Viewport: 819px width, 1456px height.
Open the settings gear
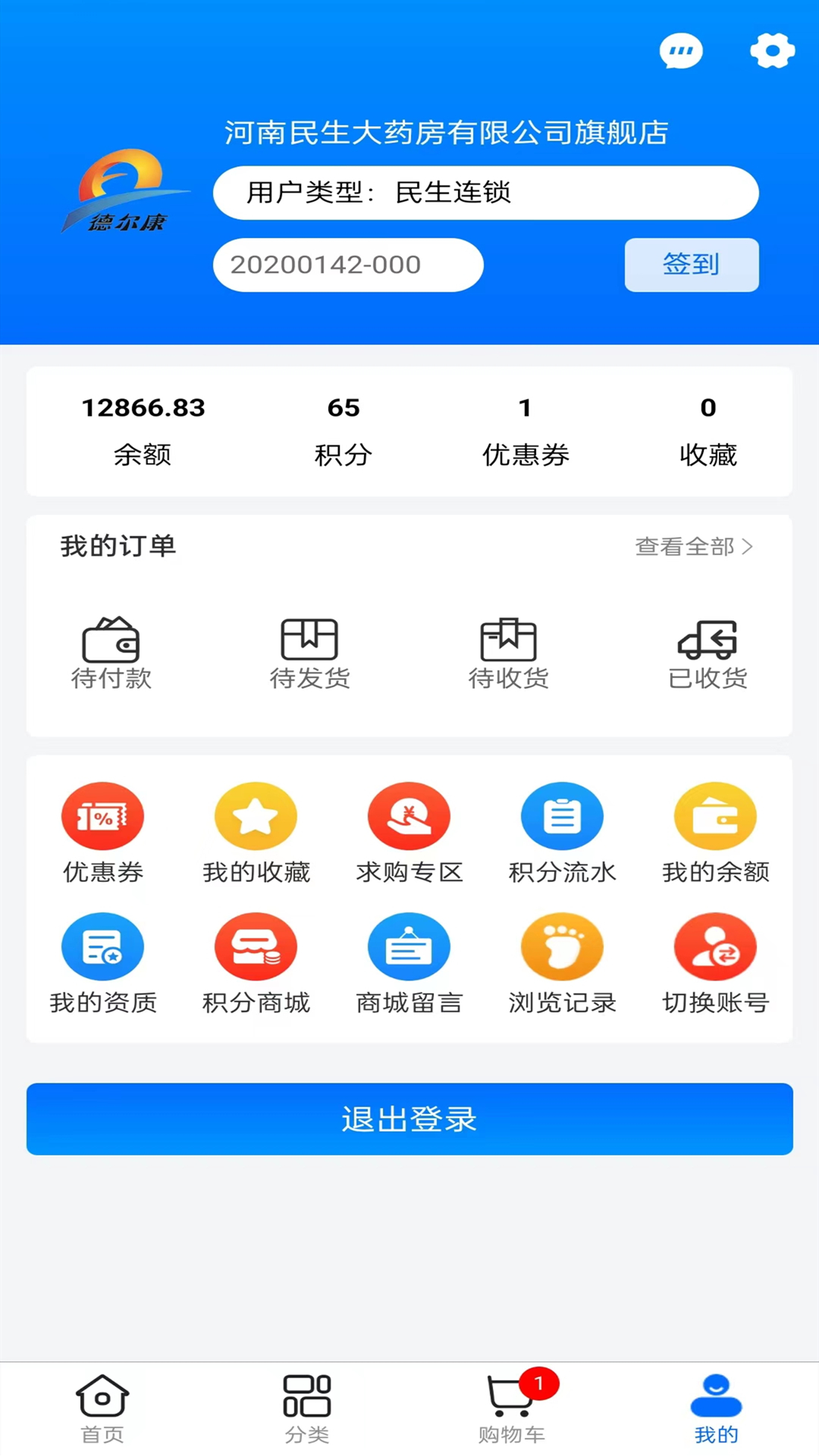(772, 50)
